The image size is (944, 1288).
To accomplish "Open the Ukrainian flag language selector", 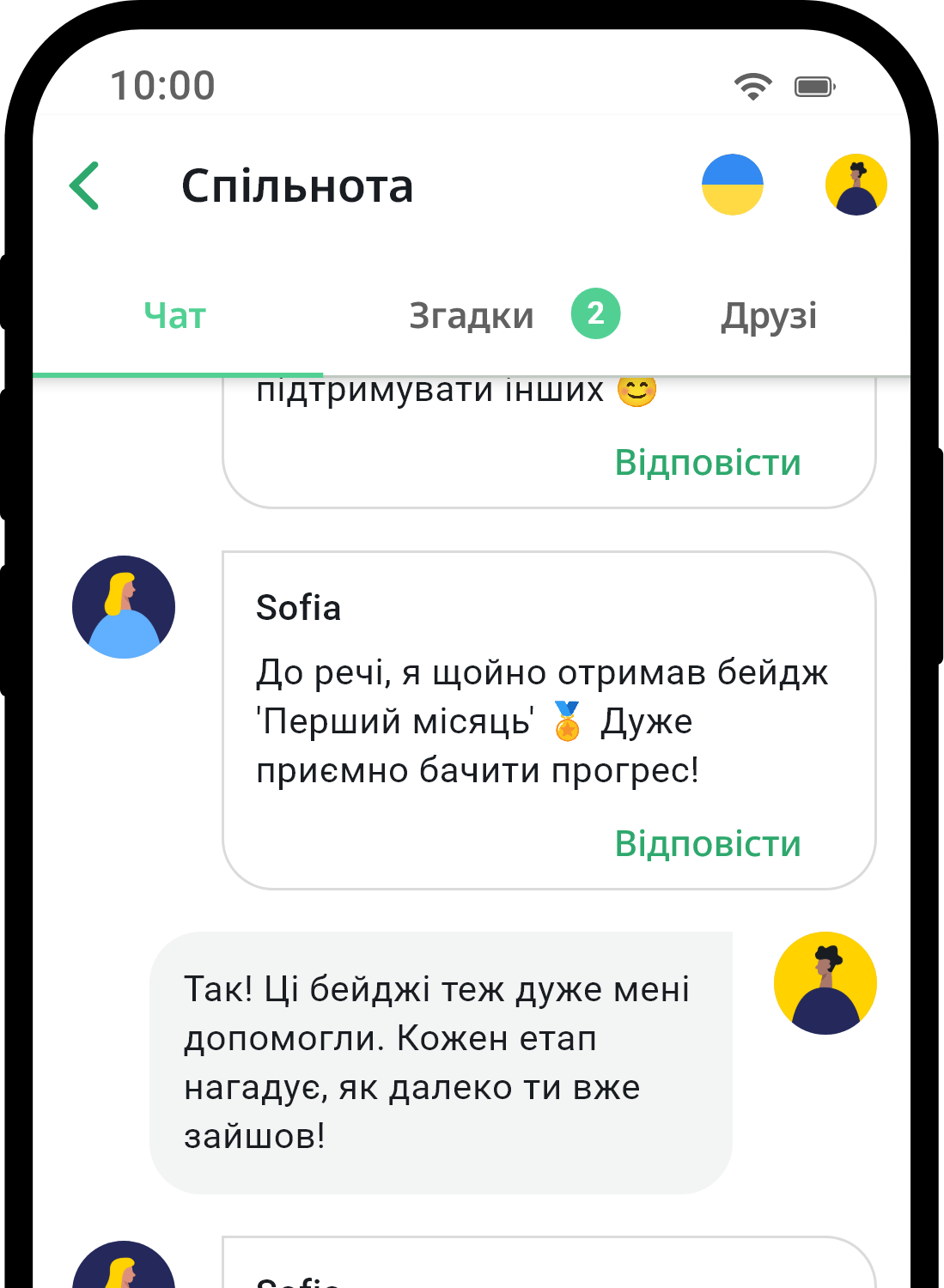I will pos(732,185).
